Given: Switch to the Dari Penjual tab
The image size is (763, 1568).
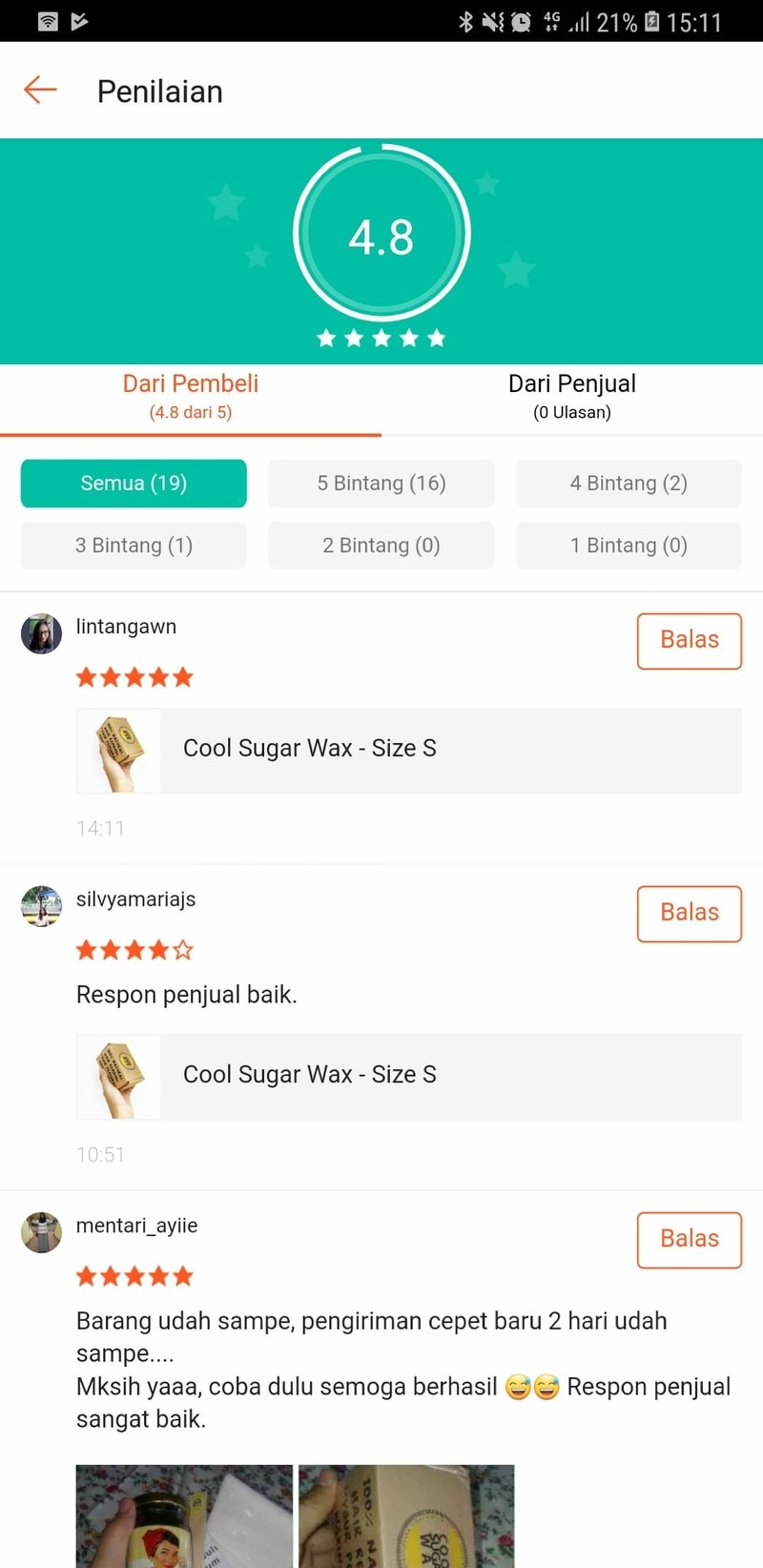Looking at the screenshot, I should [572, 397].
